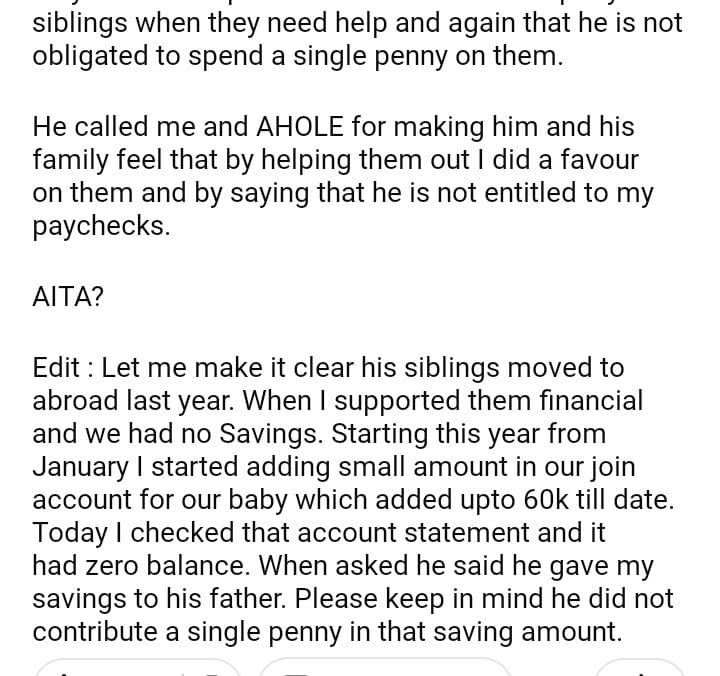Tap the share pill under the post

[640, 668]
